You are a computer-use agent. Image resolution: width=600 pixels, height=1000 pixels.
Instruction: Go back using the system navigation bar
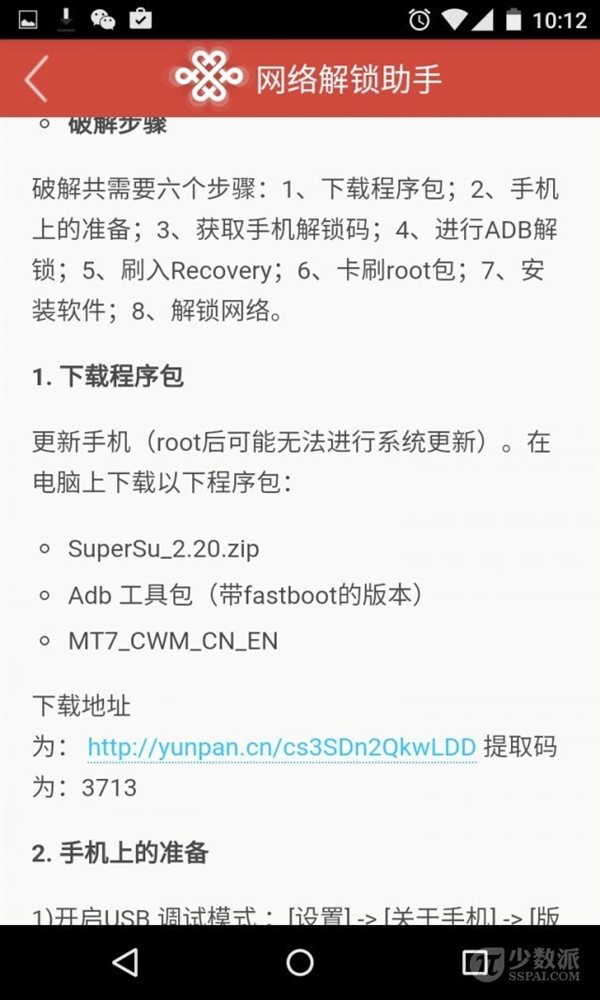[x=125, y=962]
